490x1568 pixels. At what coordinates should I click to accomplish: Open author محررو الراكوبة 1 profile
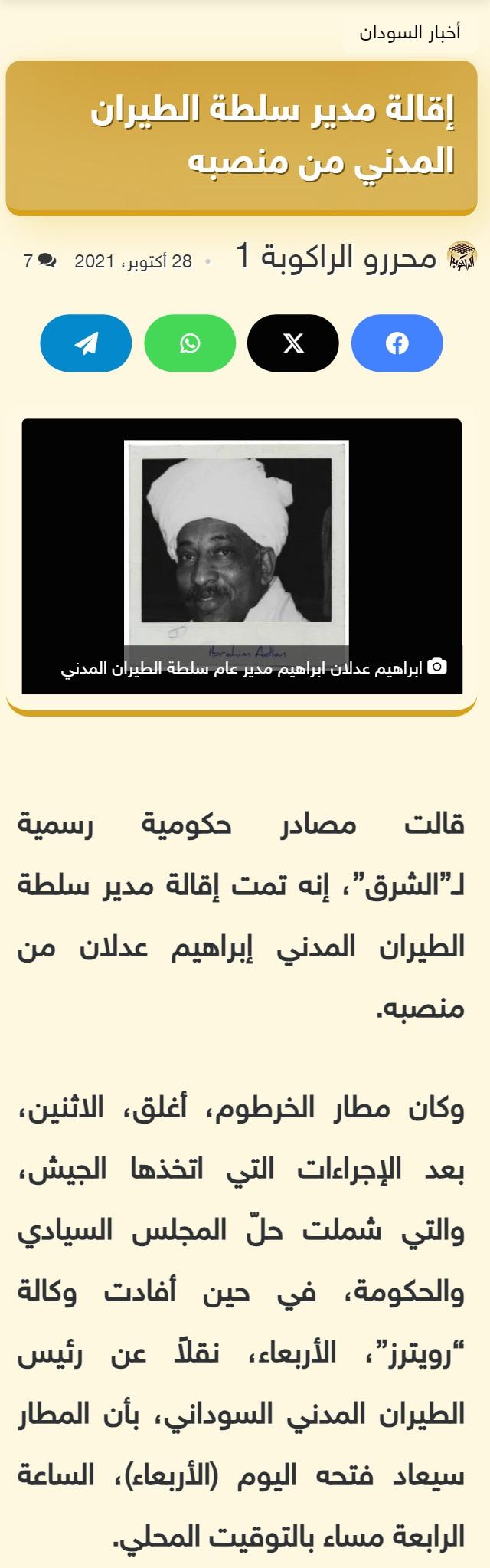[x=335, y=257]
